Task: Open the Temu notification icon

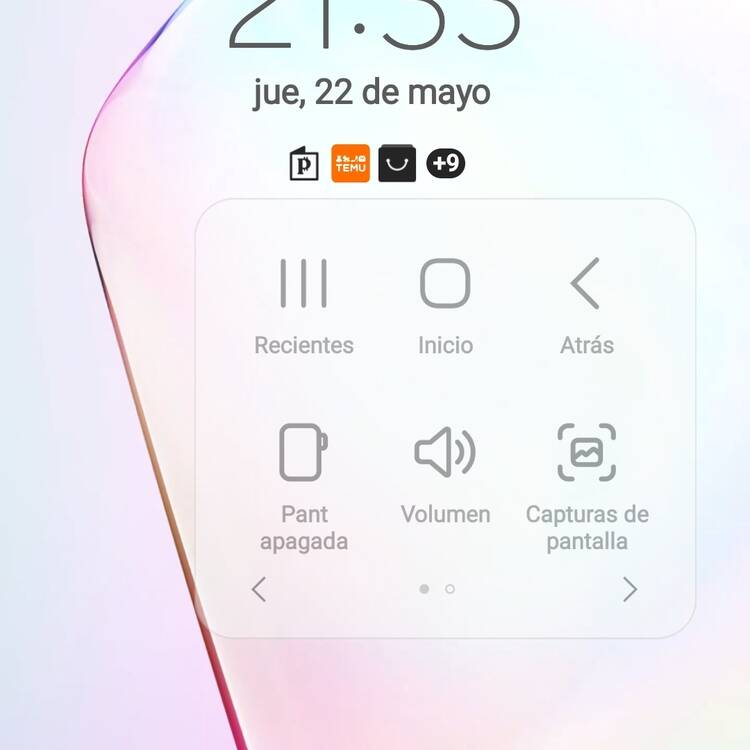Action: pos(350,163)
